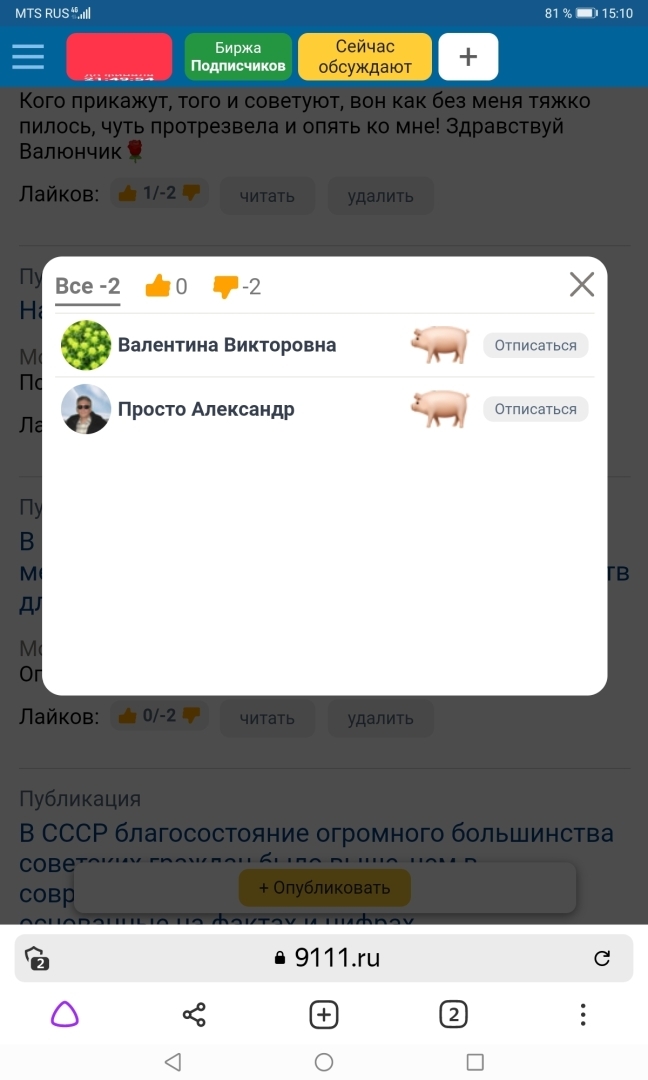This screenshot has width=648, height=1080.
Task: Open the Alice assistant icon
Action: 65,1015
